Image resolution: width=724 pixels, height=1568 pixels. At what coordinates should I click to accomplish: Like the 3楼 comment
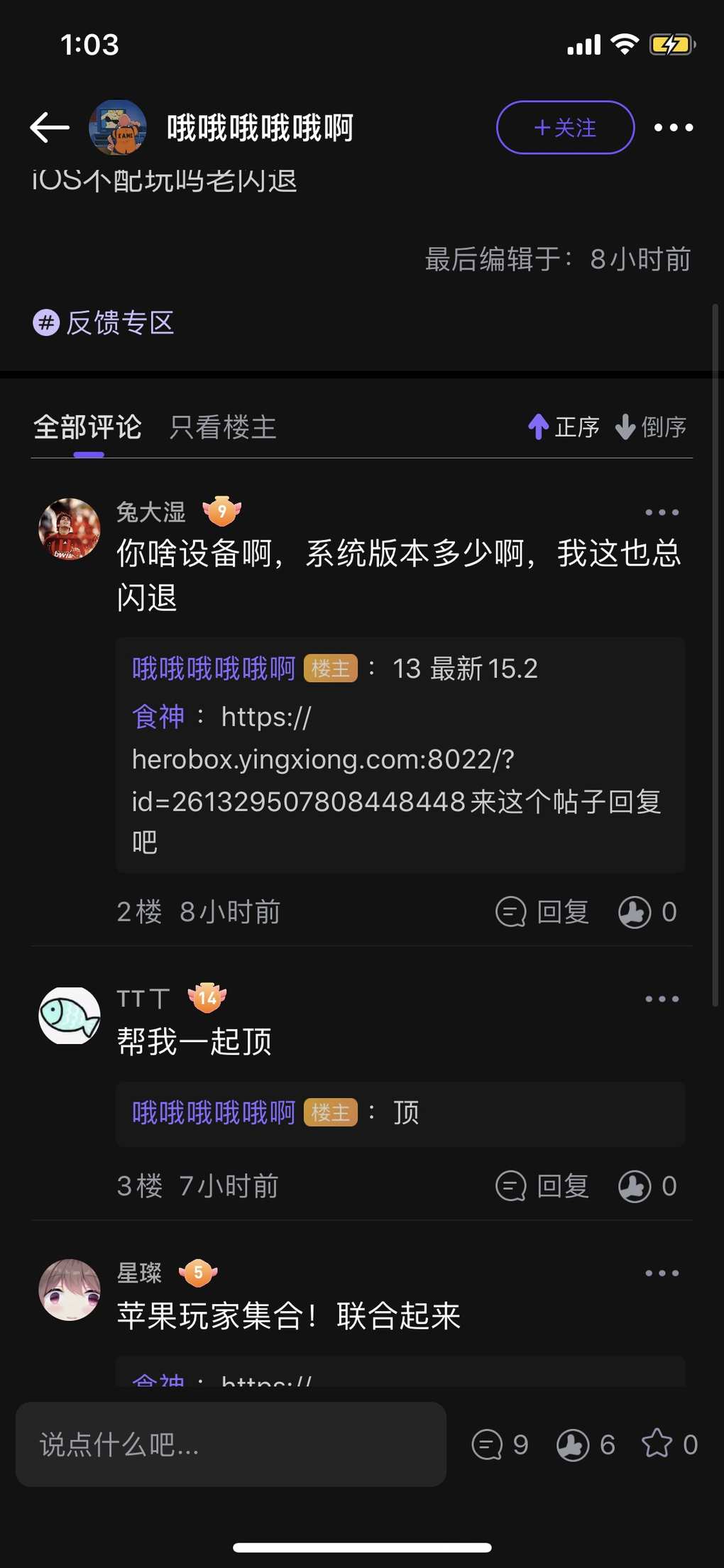point(647,1186)
